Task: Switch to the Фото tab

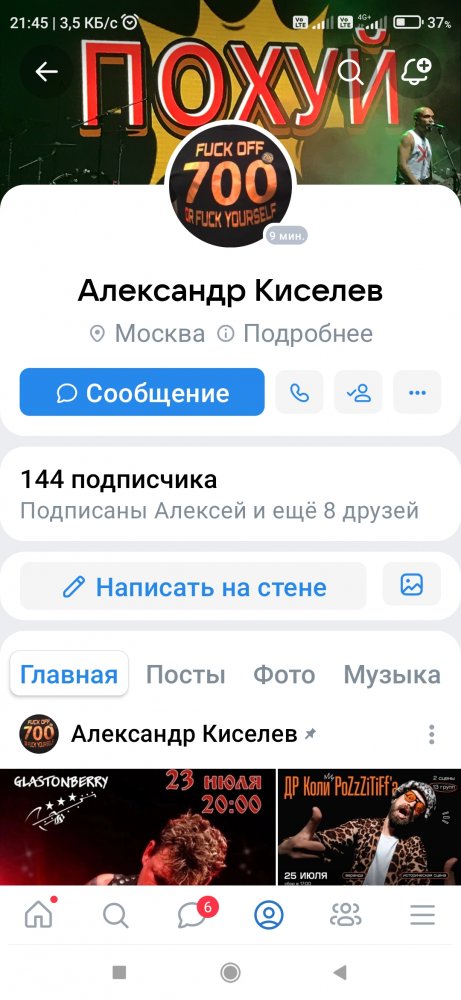Action: click(x=284, y=674)
